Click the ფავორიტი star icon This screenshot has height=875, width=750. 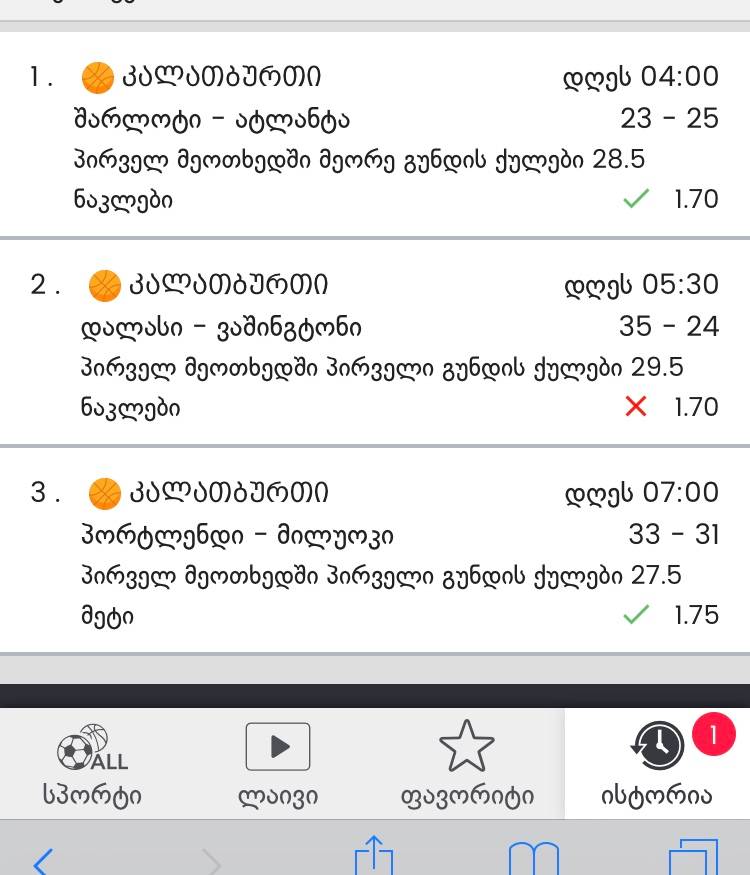pos(468,743)
